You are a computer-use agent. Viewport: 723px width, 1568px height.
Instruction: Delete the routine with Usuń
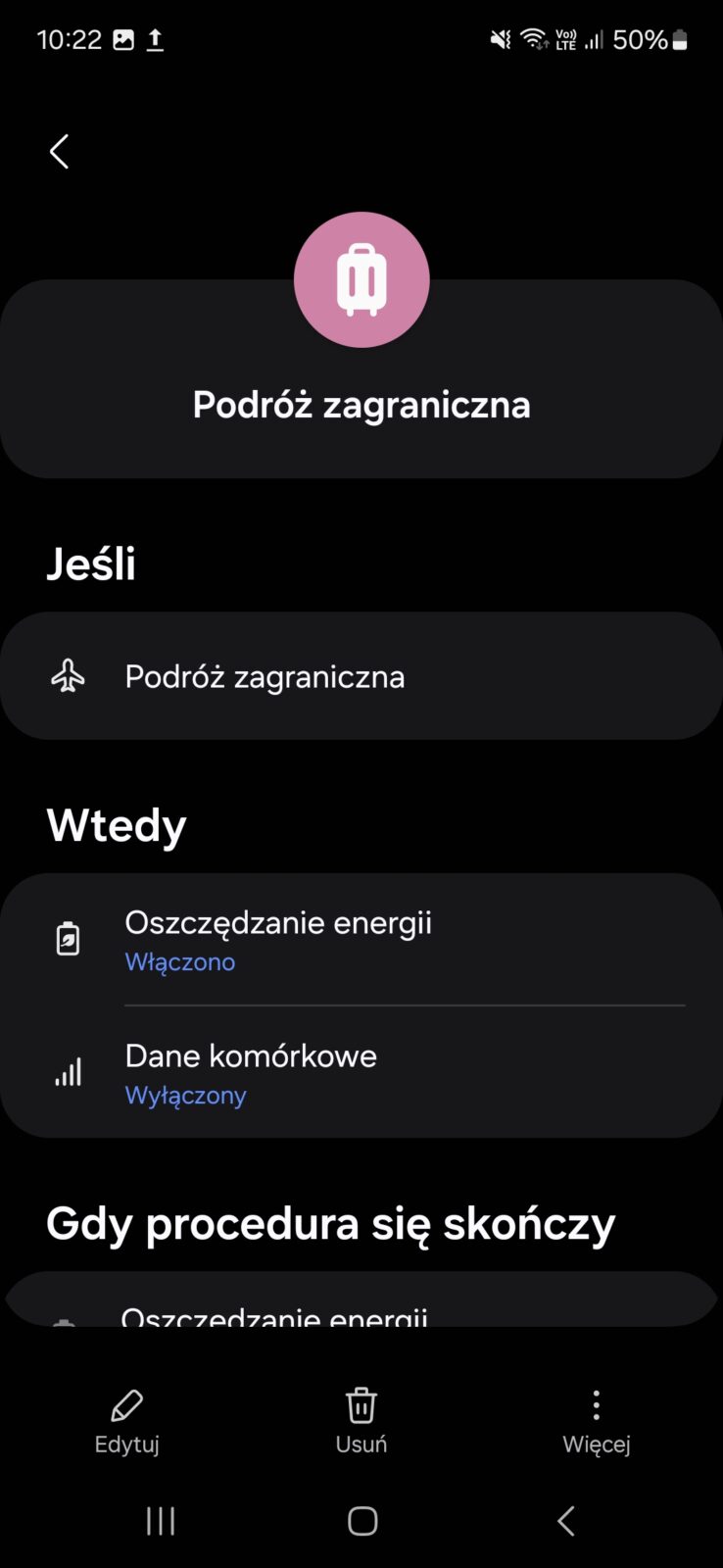click(361, 1420)
